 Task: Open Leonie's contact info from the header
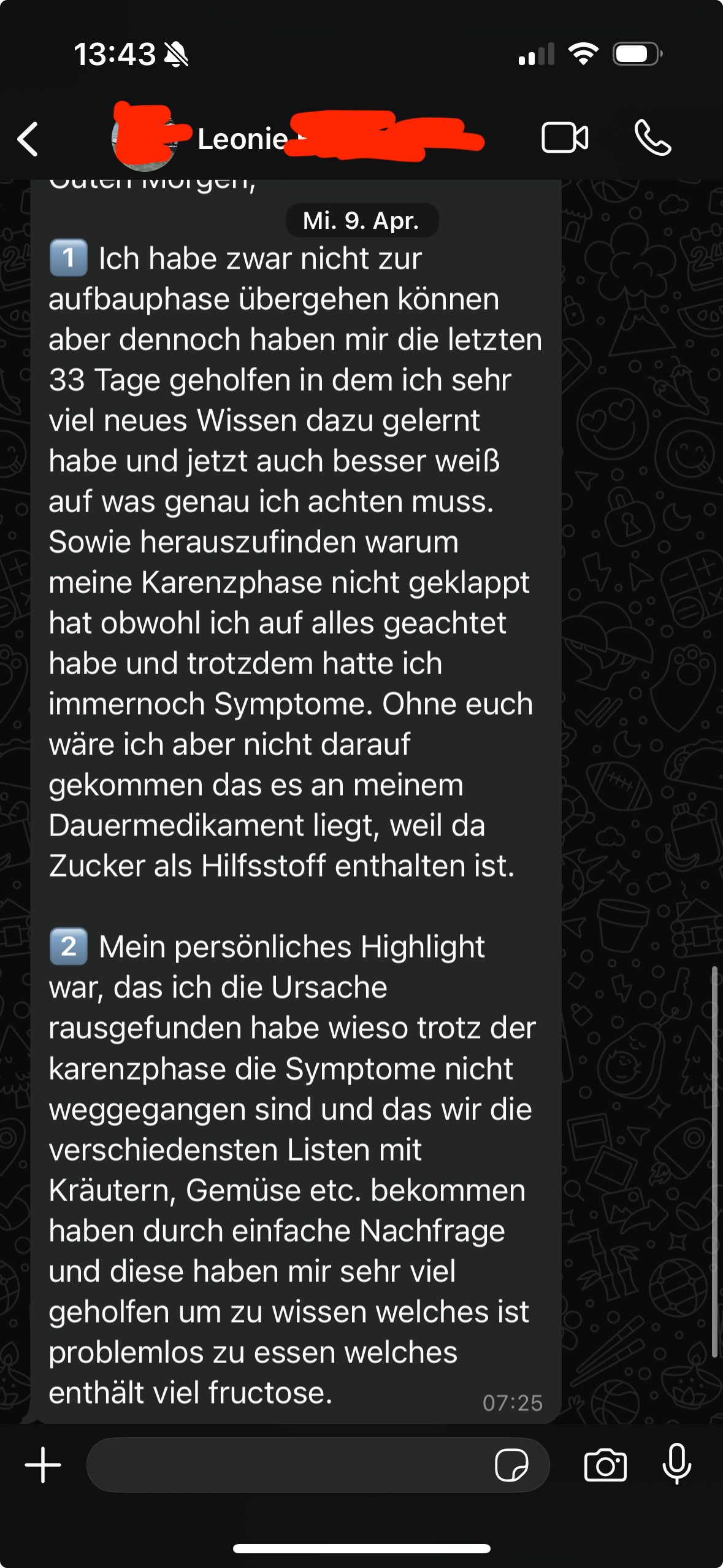click(243, 139)
